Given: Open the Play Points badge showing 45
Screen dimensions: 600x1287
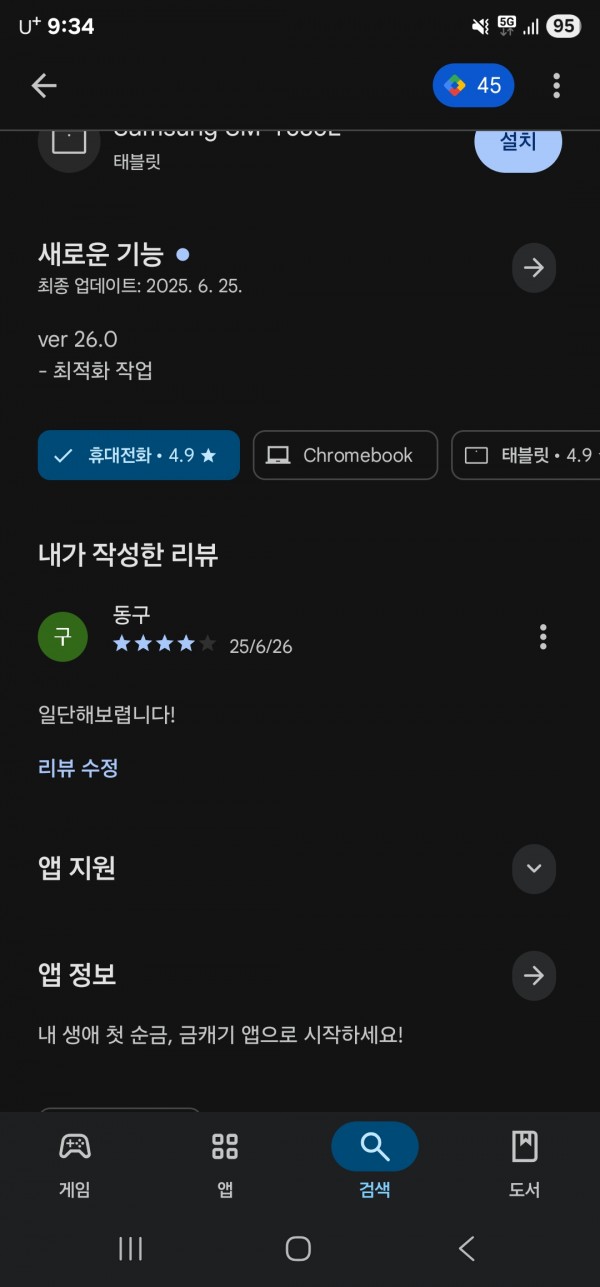Looking at the screenshot, I should point(473,86).
